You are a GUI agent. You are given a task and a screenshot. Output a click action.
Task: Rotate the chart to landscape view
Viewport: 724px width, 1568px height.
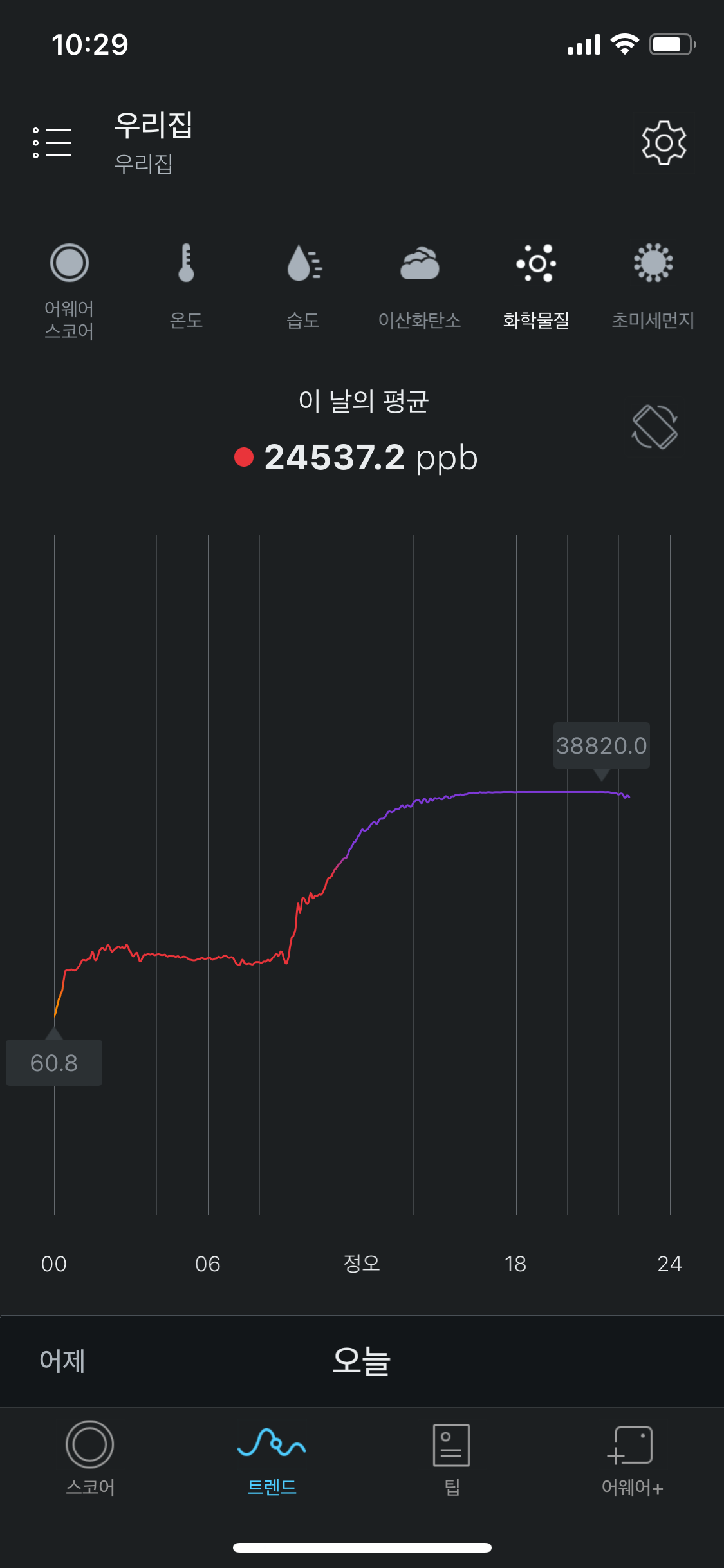point(655,427)
